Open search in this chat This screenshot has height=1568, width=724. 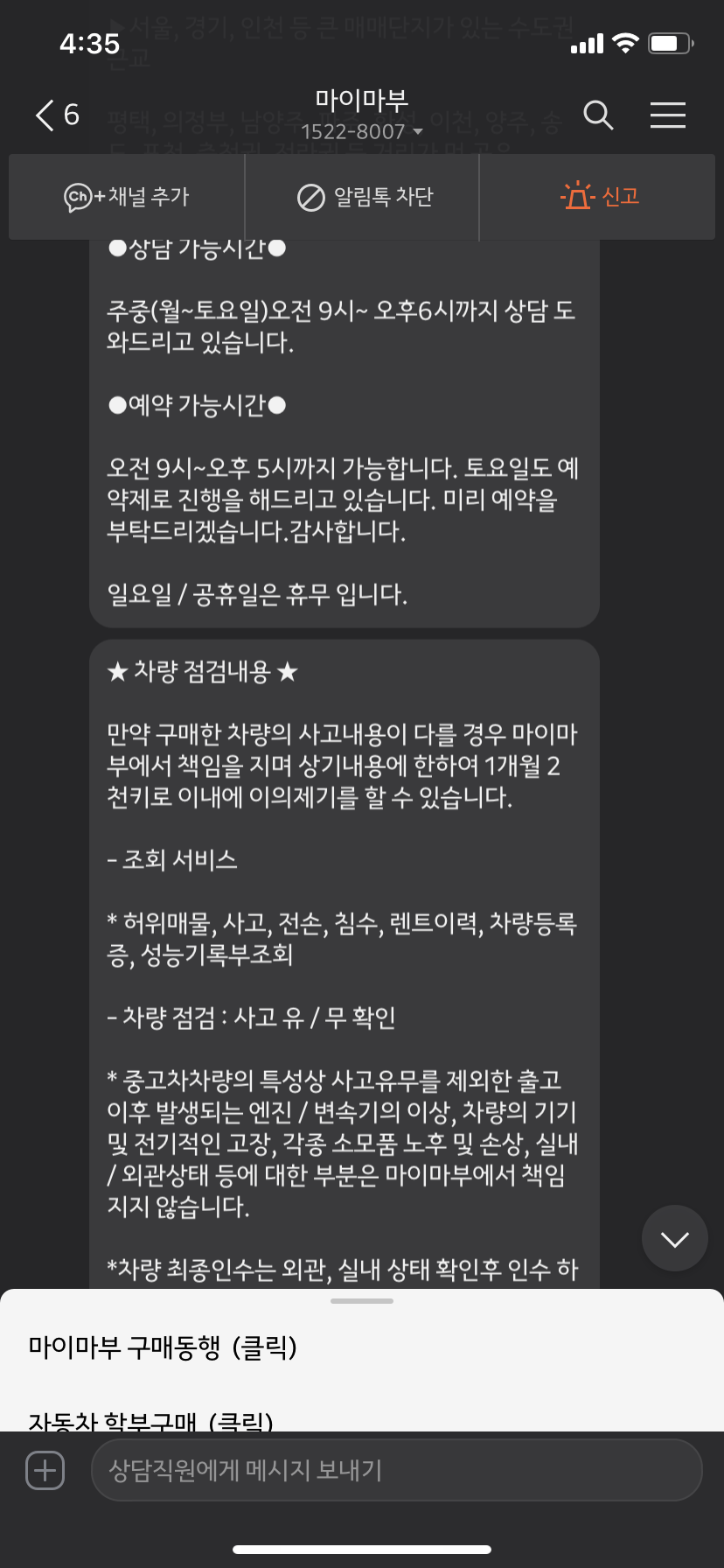coord(598,115)
